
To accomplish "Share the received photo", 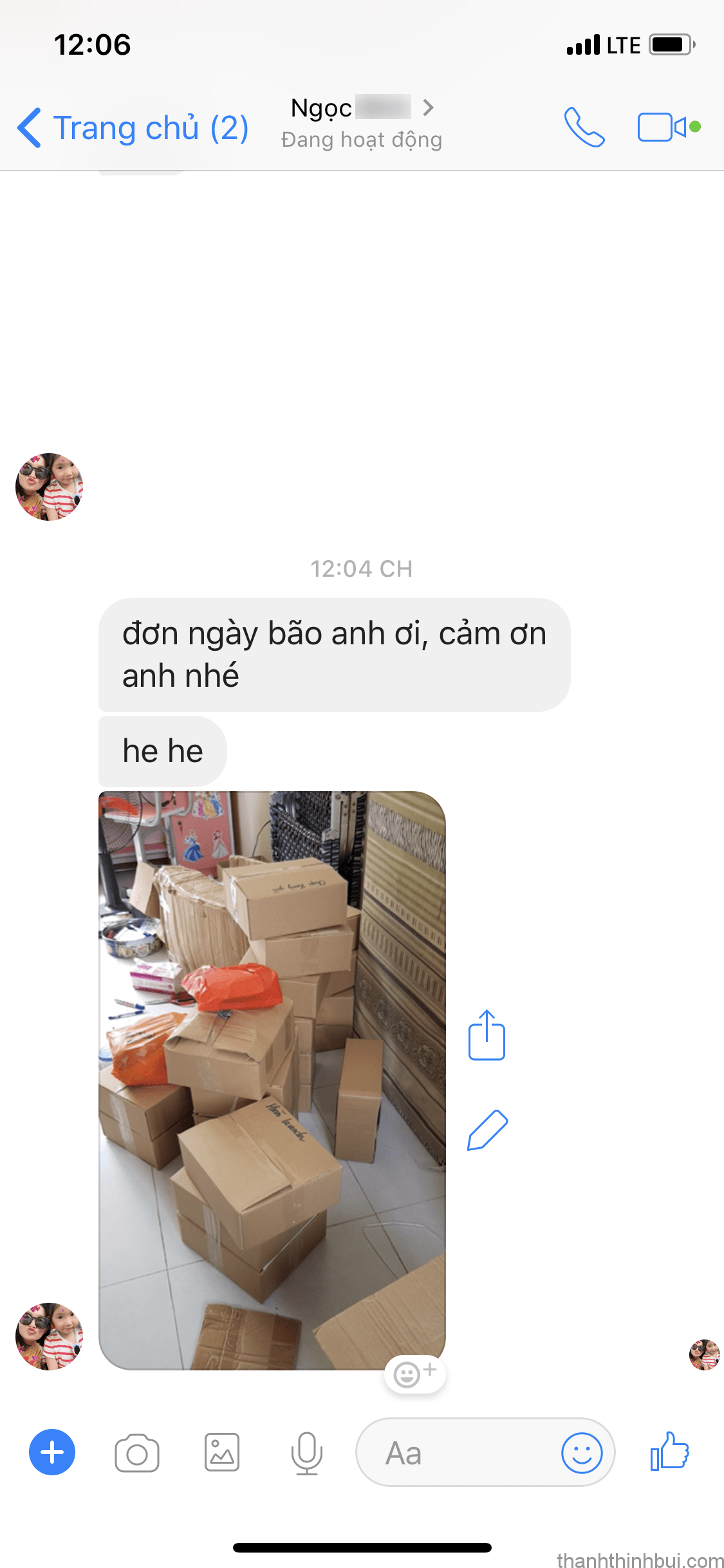I will point(487,1035).
